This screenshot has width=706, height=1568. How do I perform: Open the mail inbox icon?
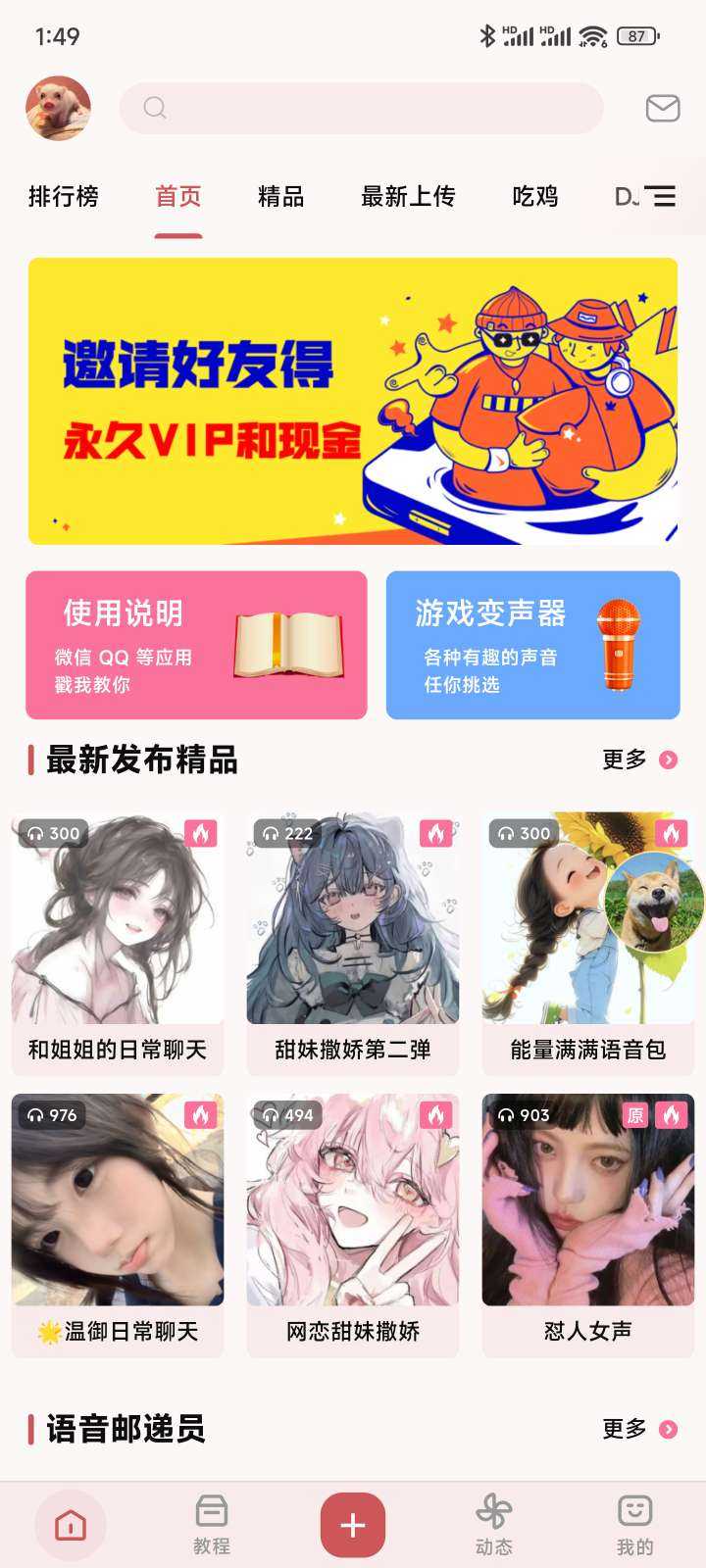pos(663,108)
